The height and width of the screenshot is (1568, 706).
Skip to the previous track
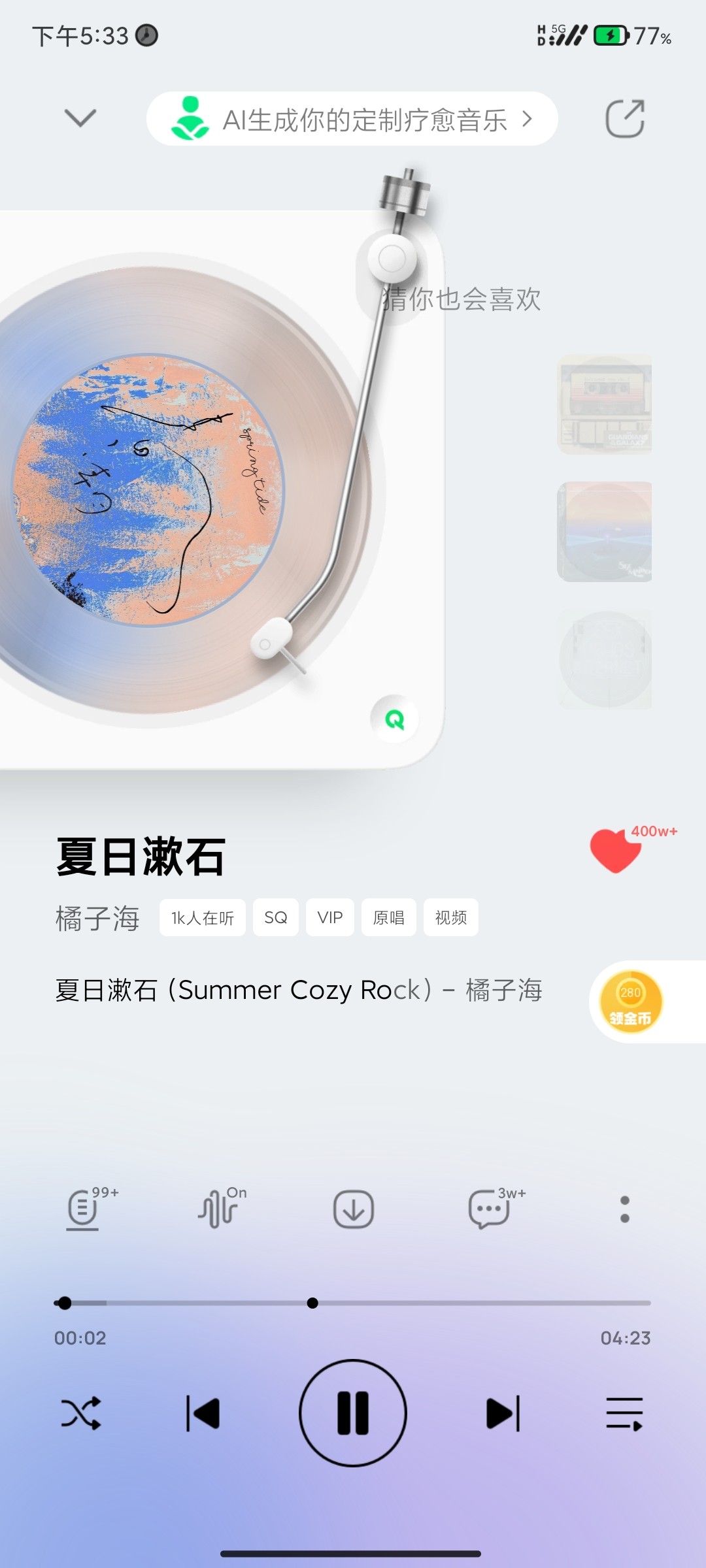point(203,1413)
